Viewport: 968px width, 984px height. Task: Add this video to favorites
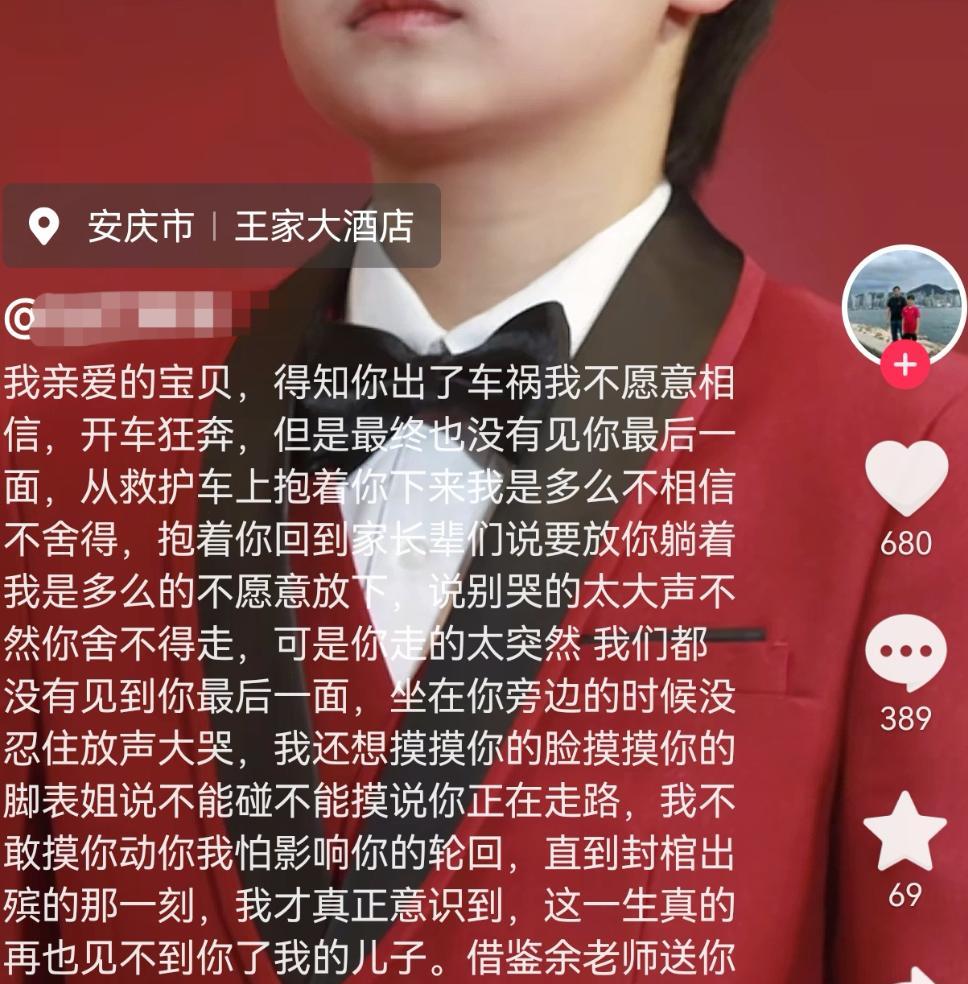[905, 832]
